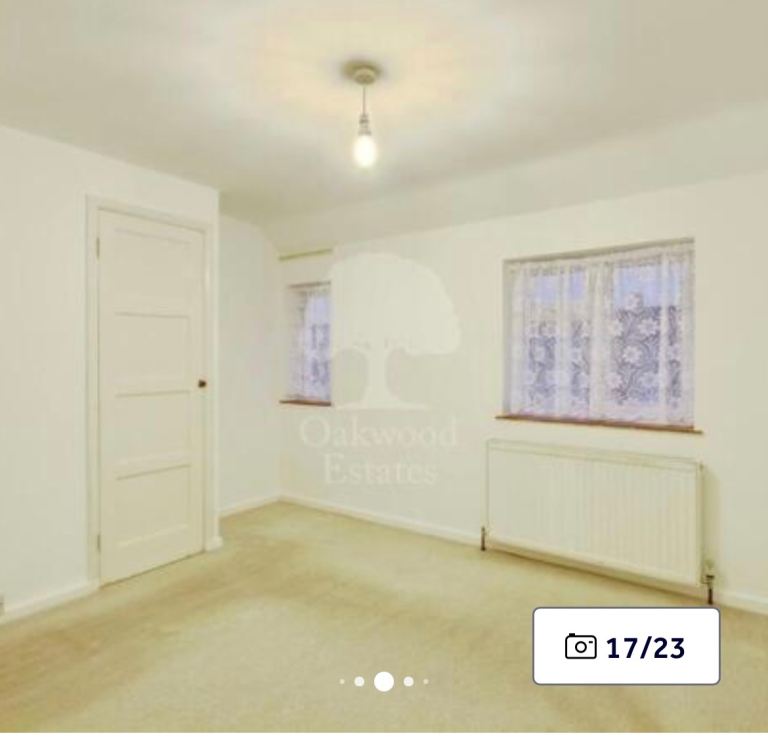This screenshot has height=740, width=768.
Task: Open the 17/23 photo gallery button
Action: pos(626,646)
